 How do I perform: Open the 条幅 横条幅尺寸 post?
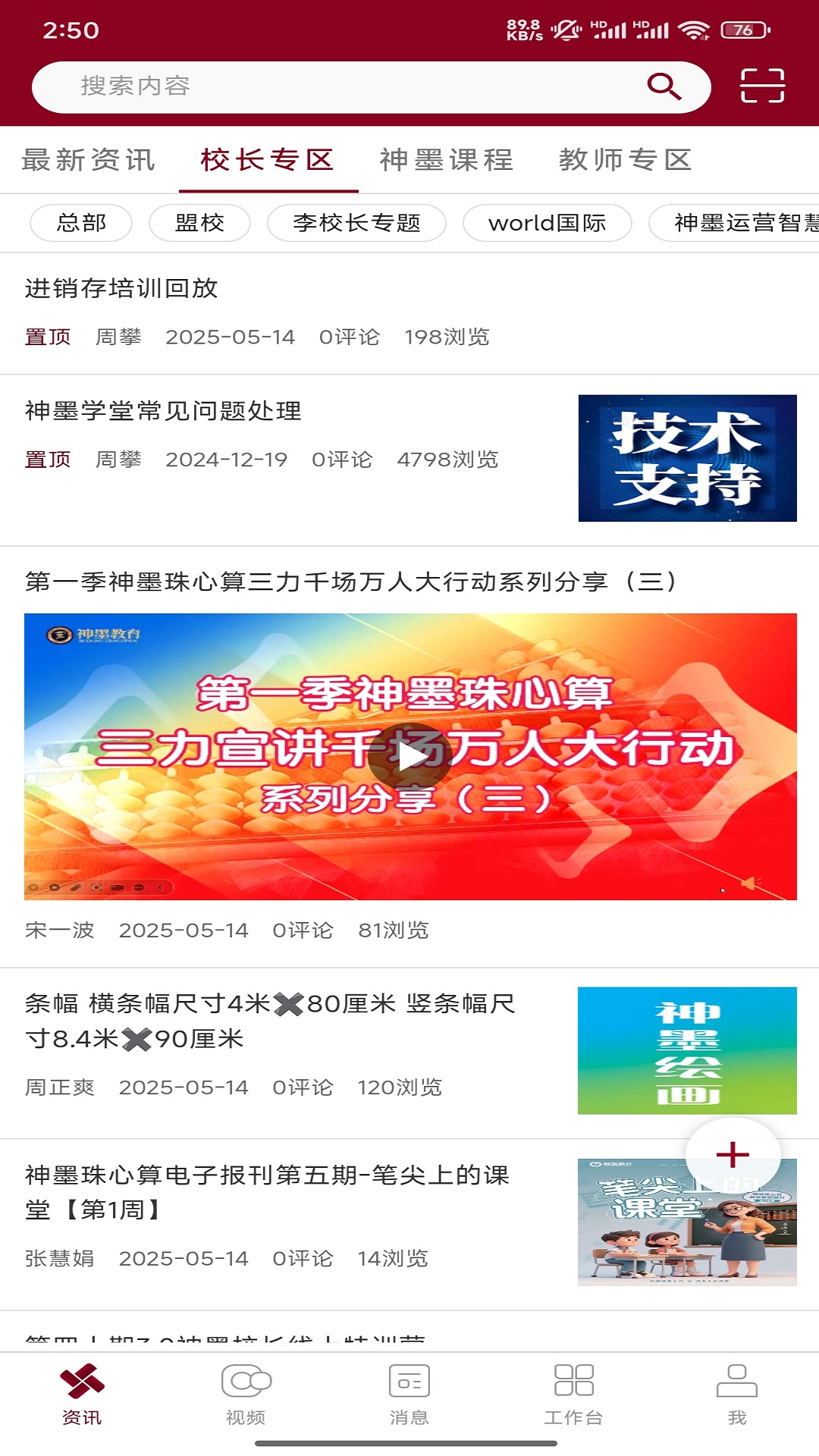(x=269, y=1021)
